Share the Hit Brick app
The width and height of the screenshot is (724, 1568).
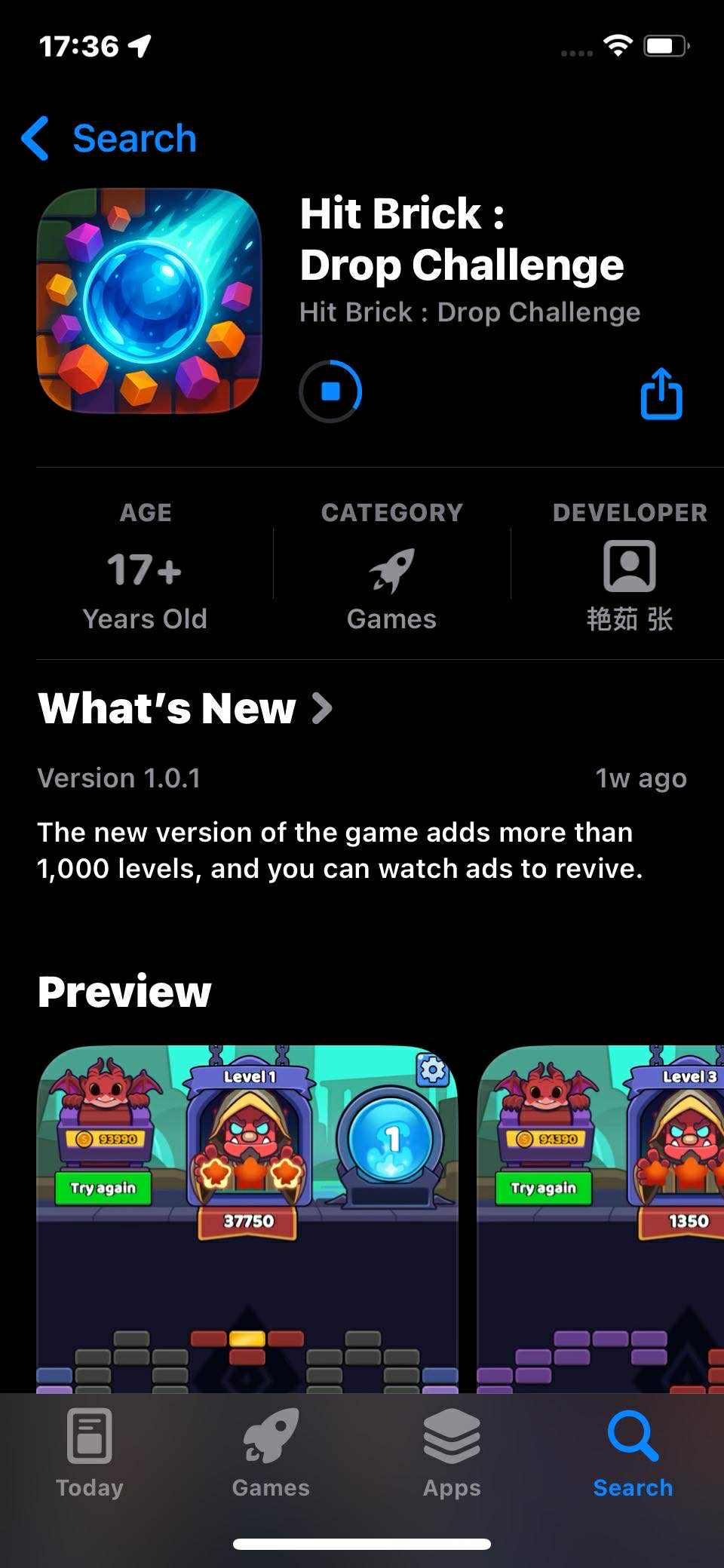tap(661, 393)
